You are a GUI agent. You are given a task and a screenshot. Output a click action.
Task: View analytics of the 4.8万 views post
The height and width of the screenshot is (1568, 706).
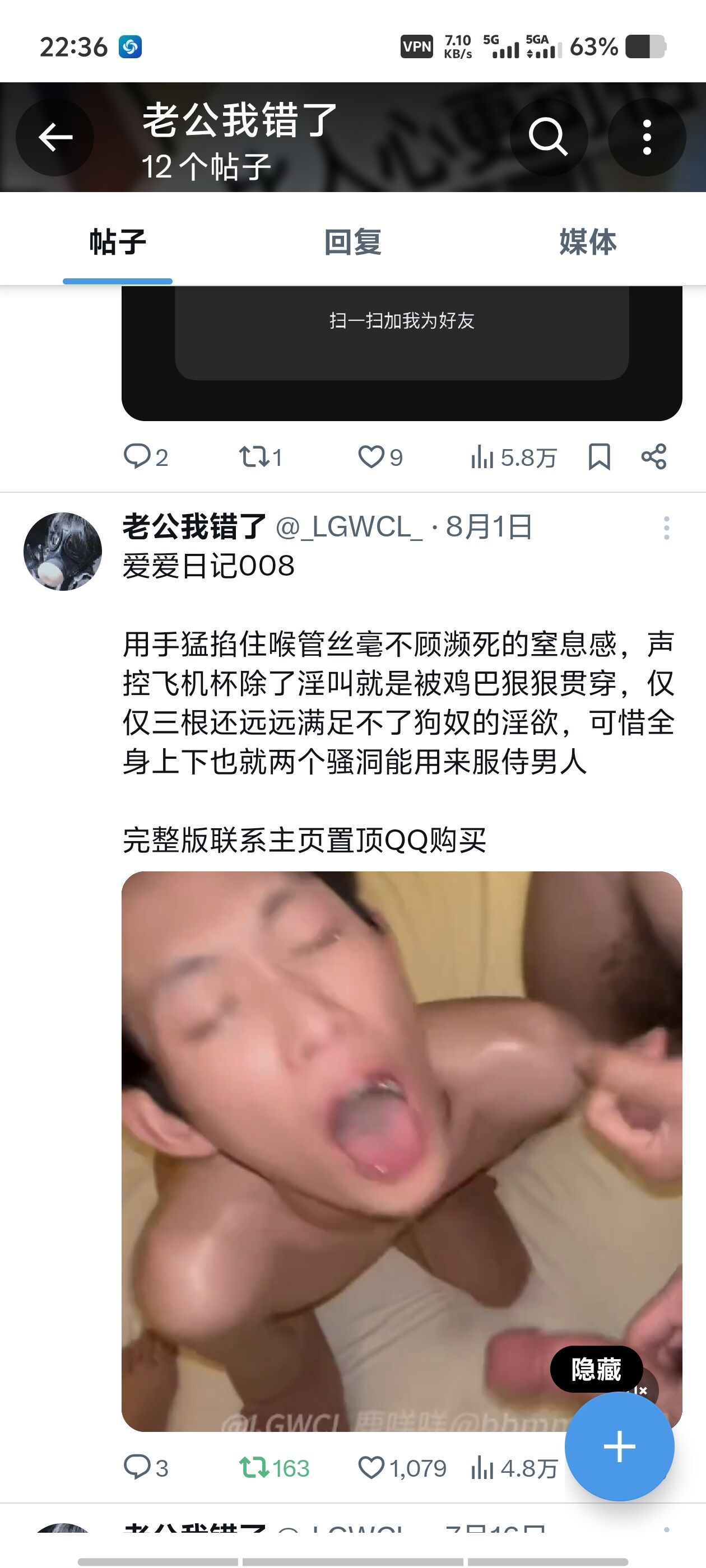point(513,1468)
